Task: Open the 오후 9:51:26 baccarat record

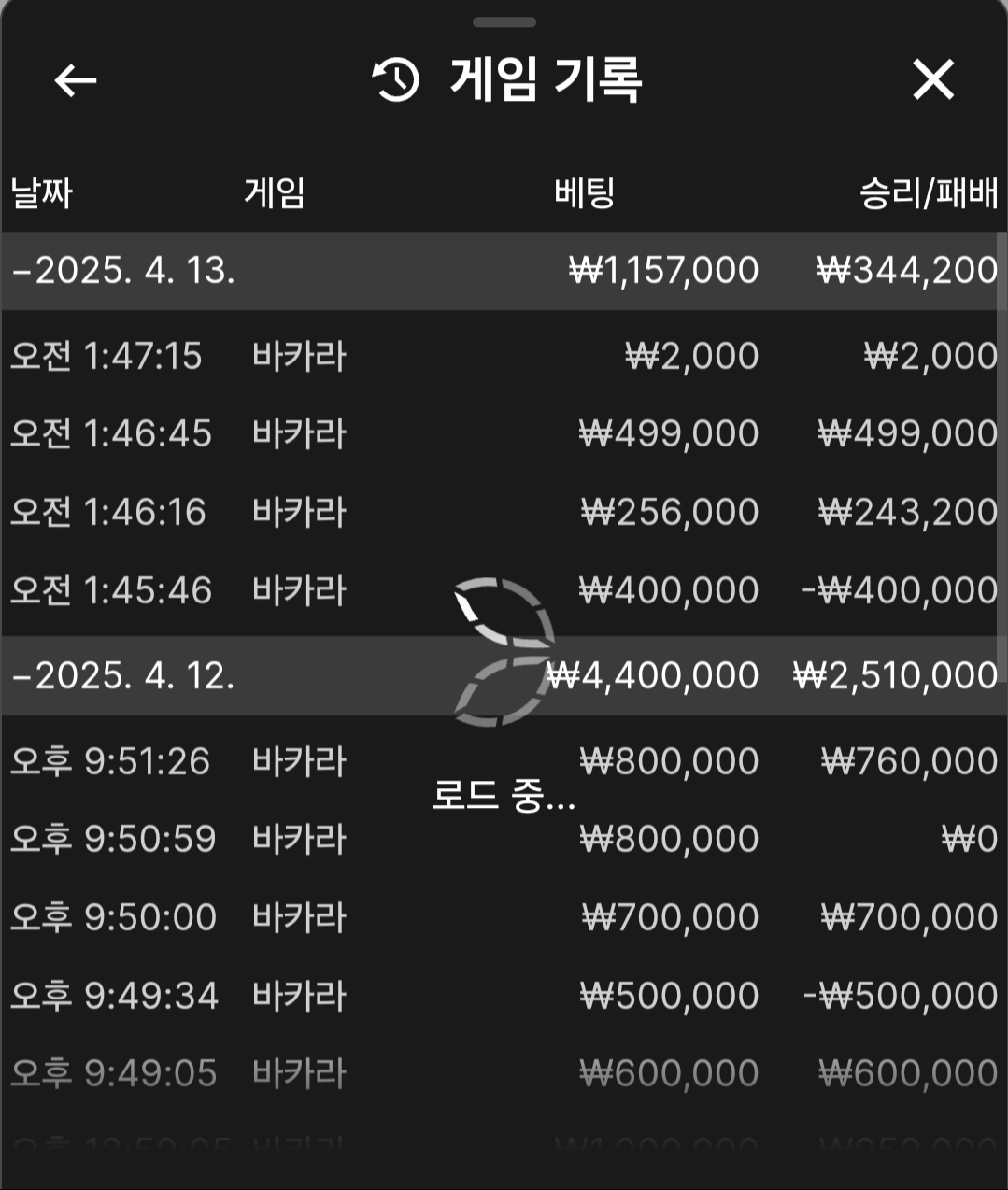Action: coord(299,761)
